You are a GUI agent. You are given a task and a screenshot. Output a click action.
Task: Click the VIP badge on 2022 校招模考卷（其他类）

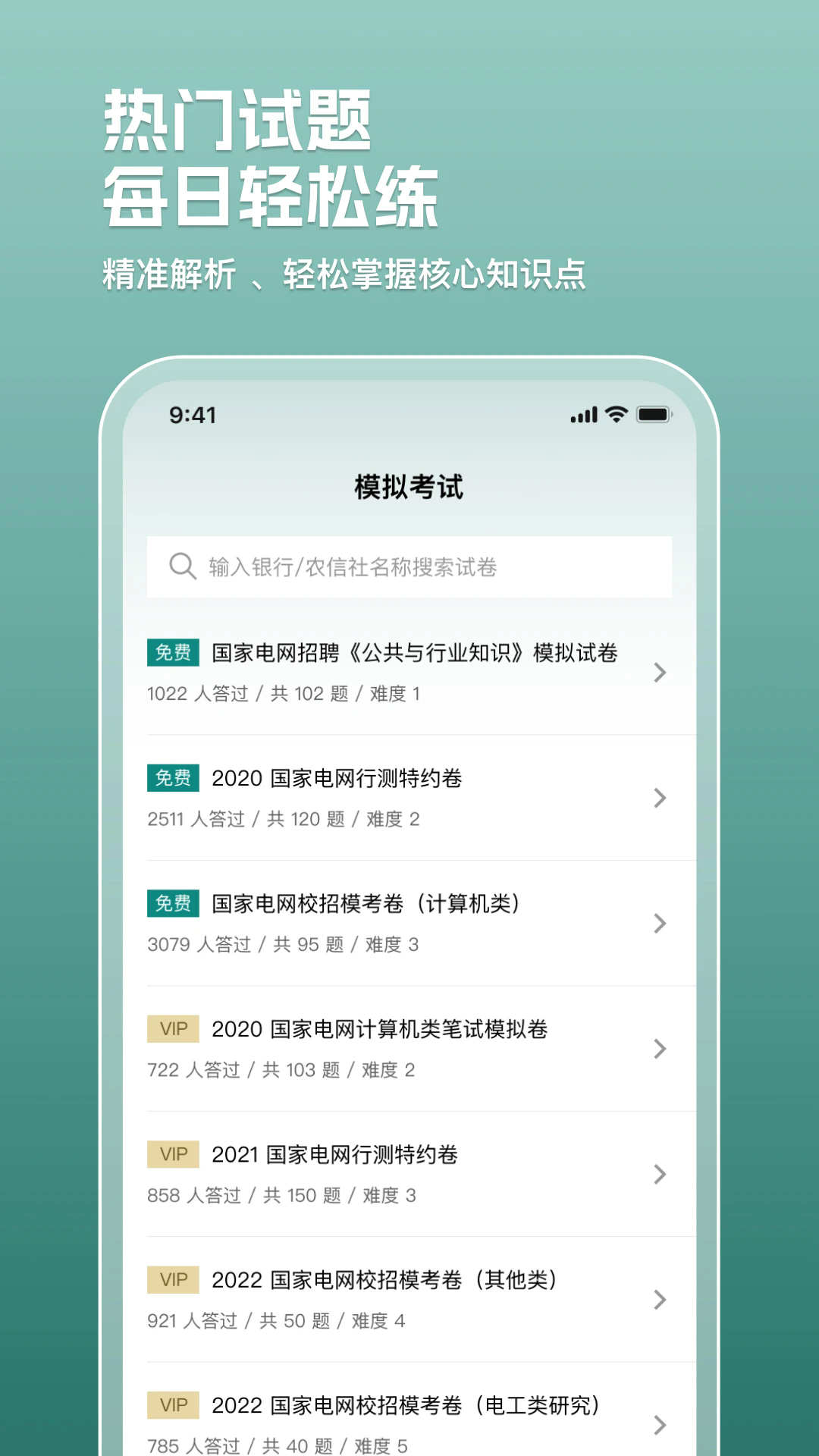172,1281
